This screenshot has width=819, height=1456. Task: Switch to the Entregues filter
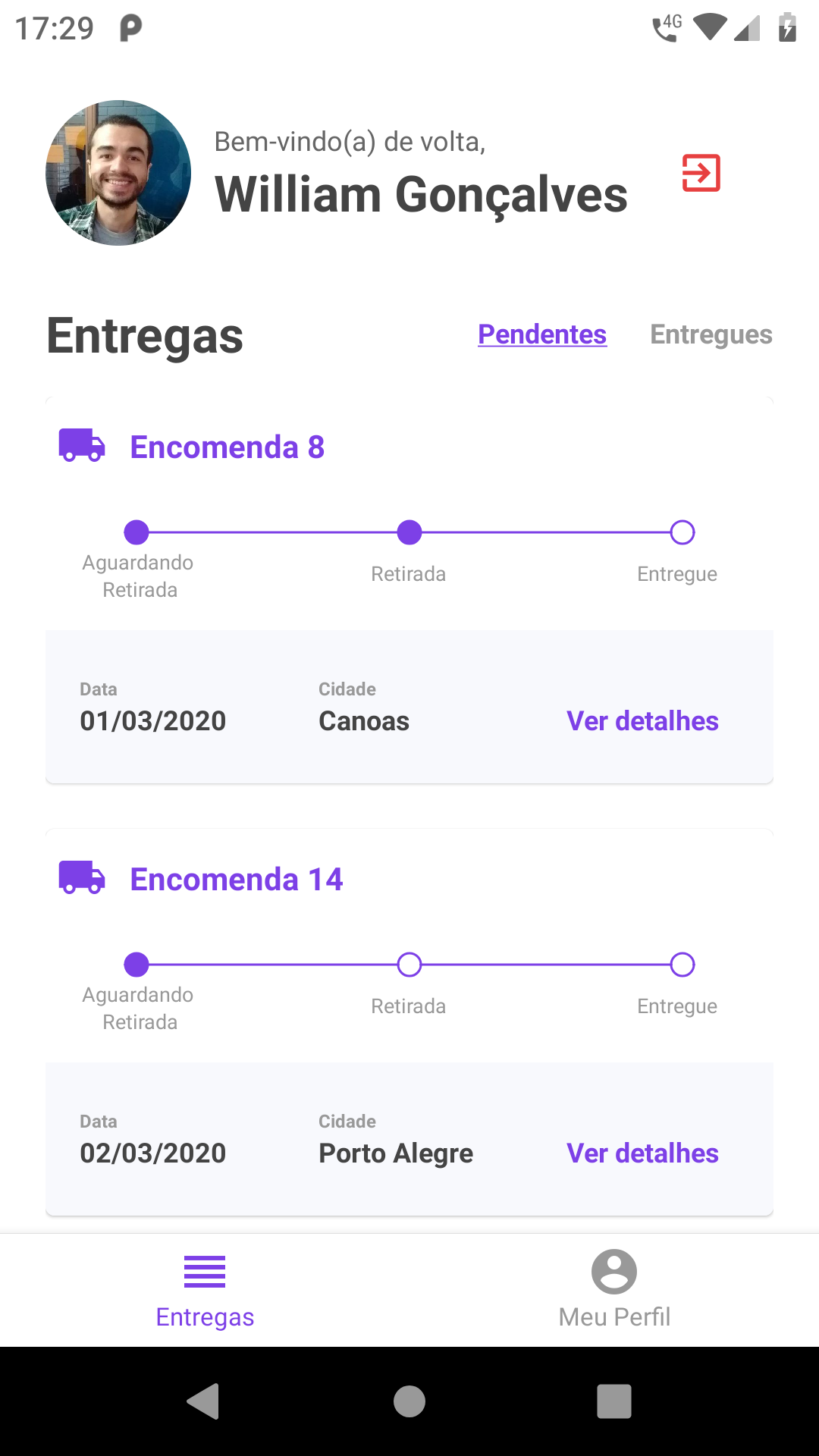tap(711, 334)
